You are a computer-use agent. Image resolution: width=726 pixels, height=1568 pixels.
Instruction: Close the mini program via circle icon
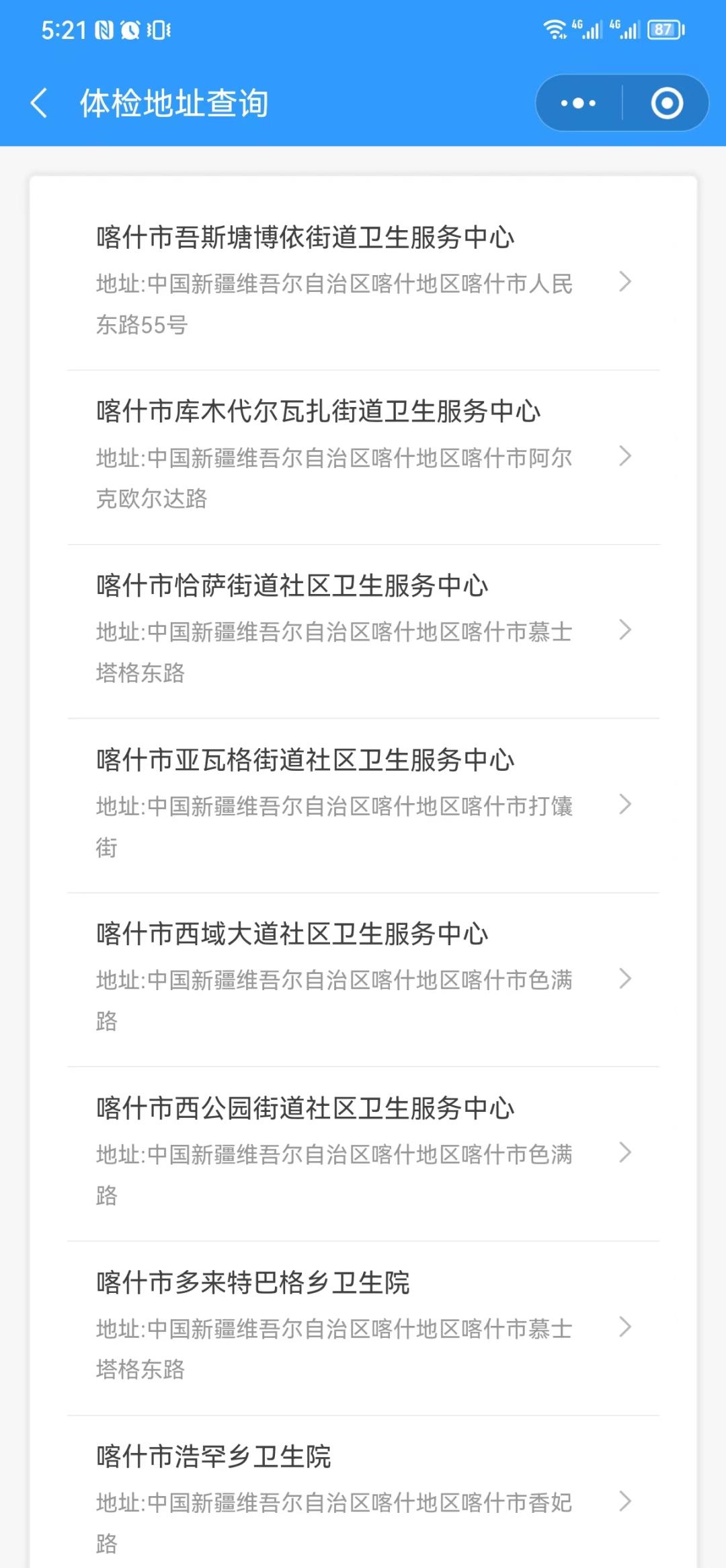pyautogui.click(x=666, y=104)
